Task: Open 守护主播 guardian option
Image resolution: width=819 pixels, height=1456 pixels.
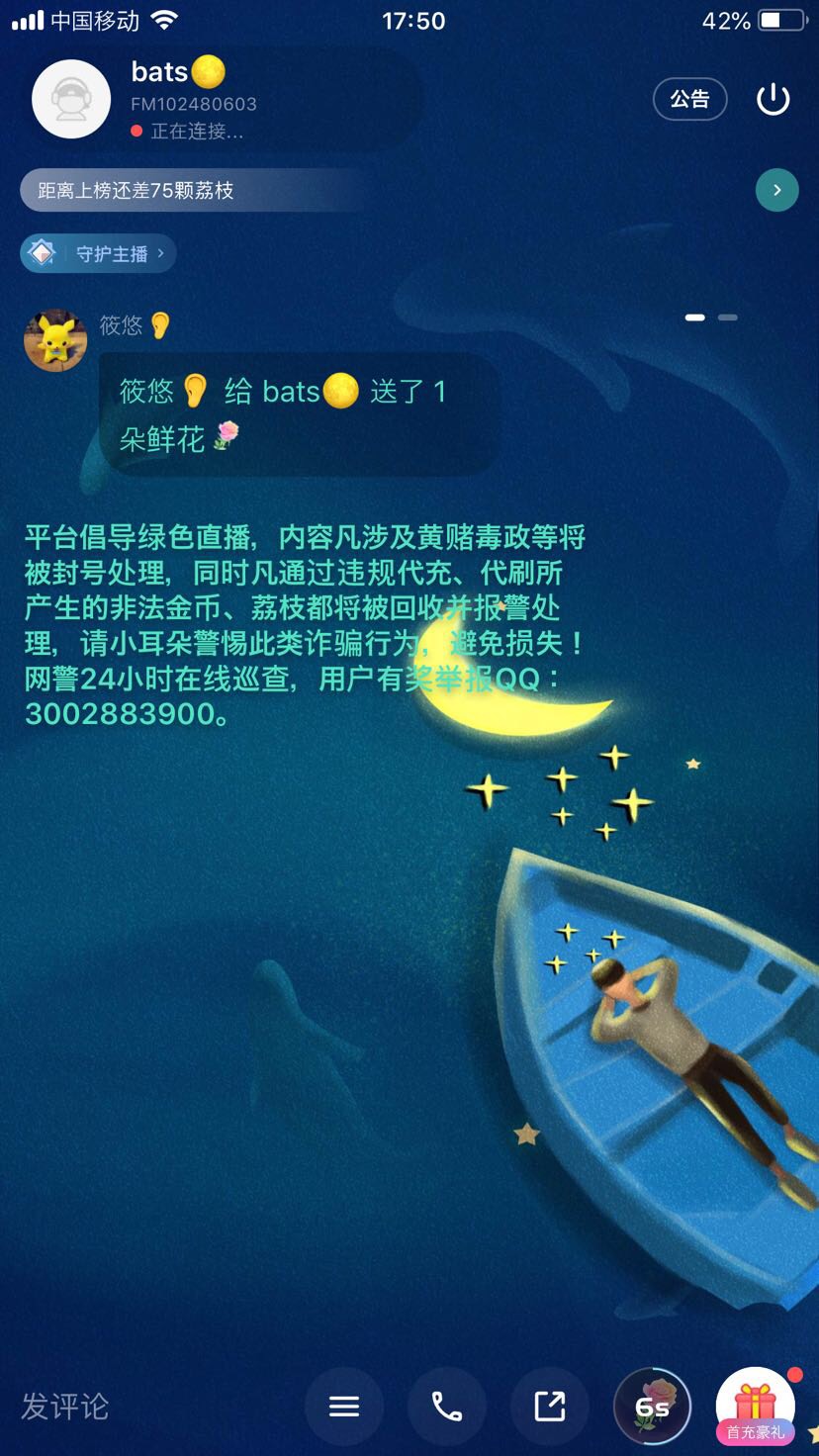Action: (99, 253)
